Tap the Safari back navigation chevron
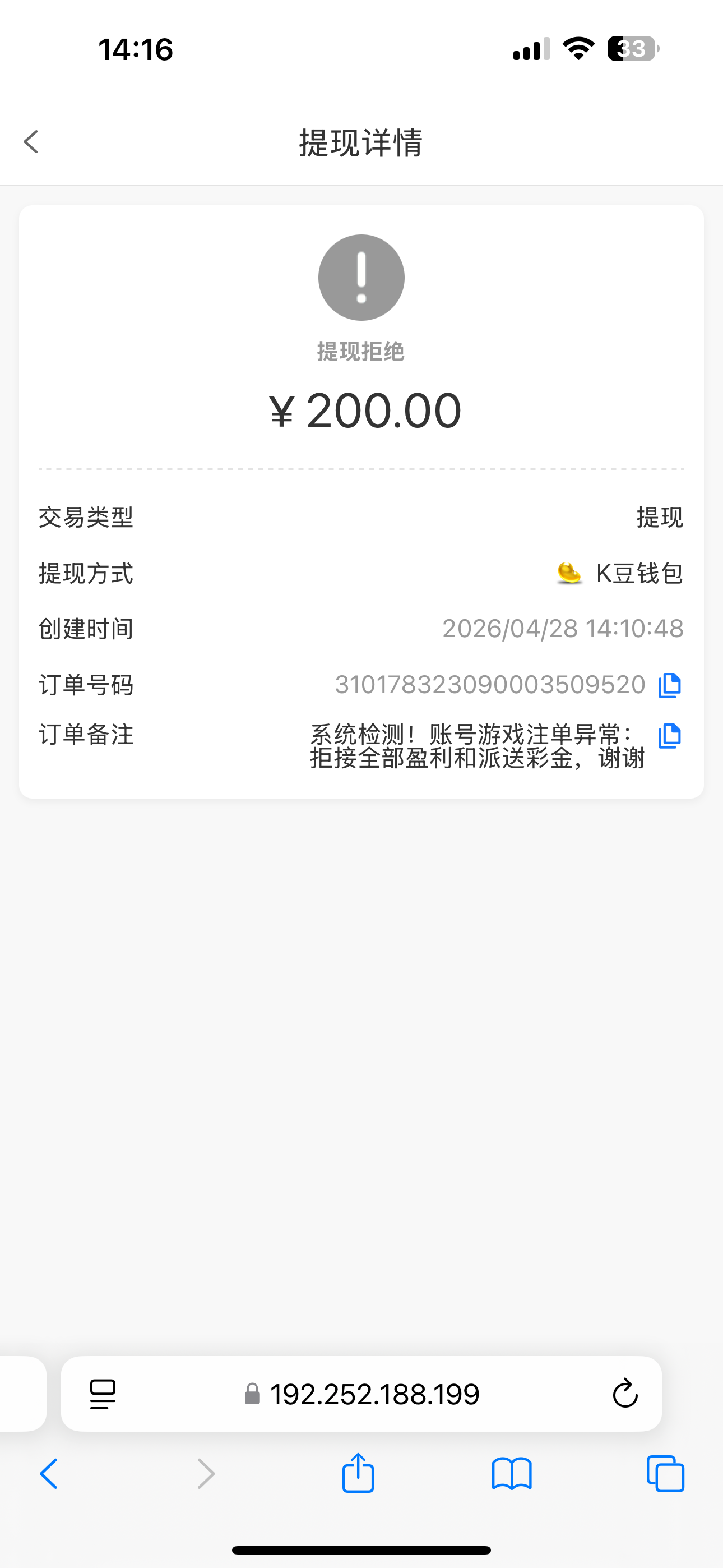This screenshot has width=723, height=1568. coord(49,1473)
